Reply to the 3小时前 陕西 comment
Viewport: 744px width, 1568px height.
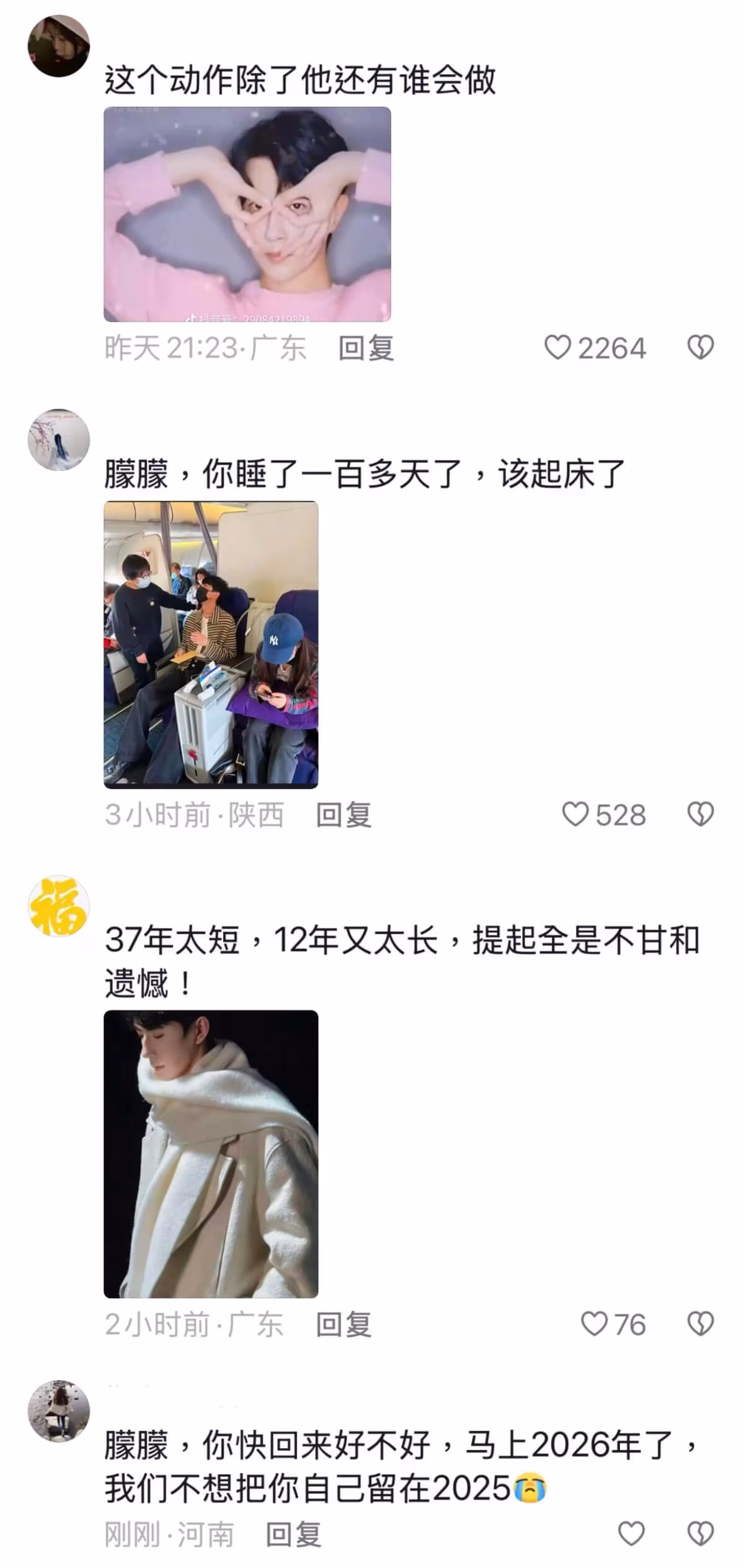tap(343, 815)
